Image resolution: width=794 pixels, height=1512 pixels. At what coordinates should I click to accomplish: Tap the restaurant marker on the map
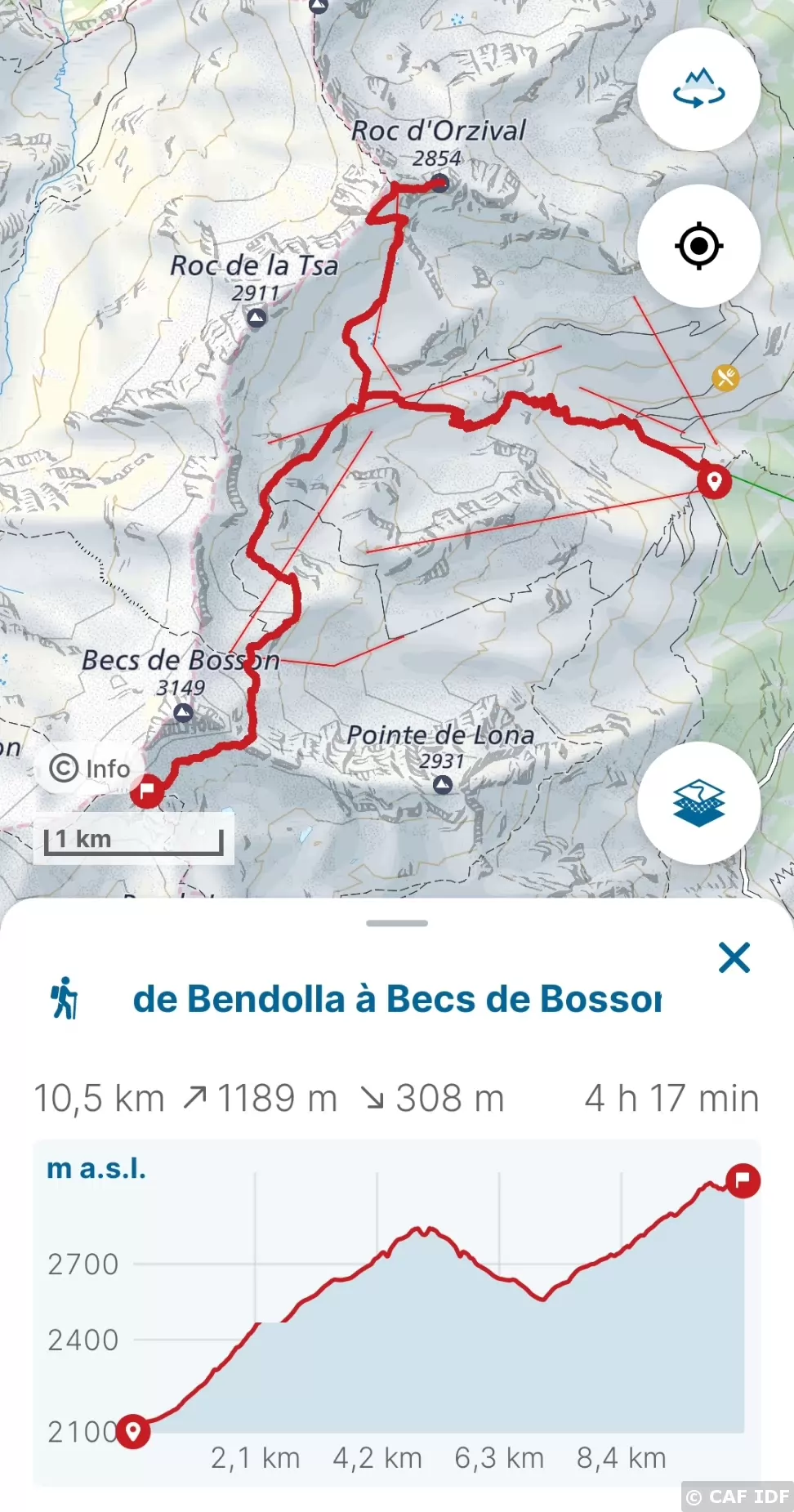tap(725, 377)
